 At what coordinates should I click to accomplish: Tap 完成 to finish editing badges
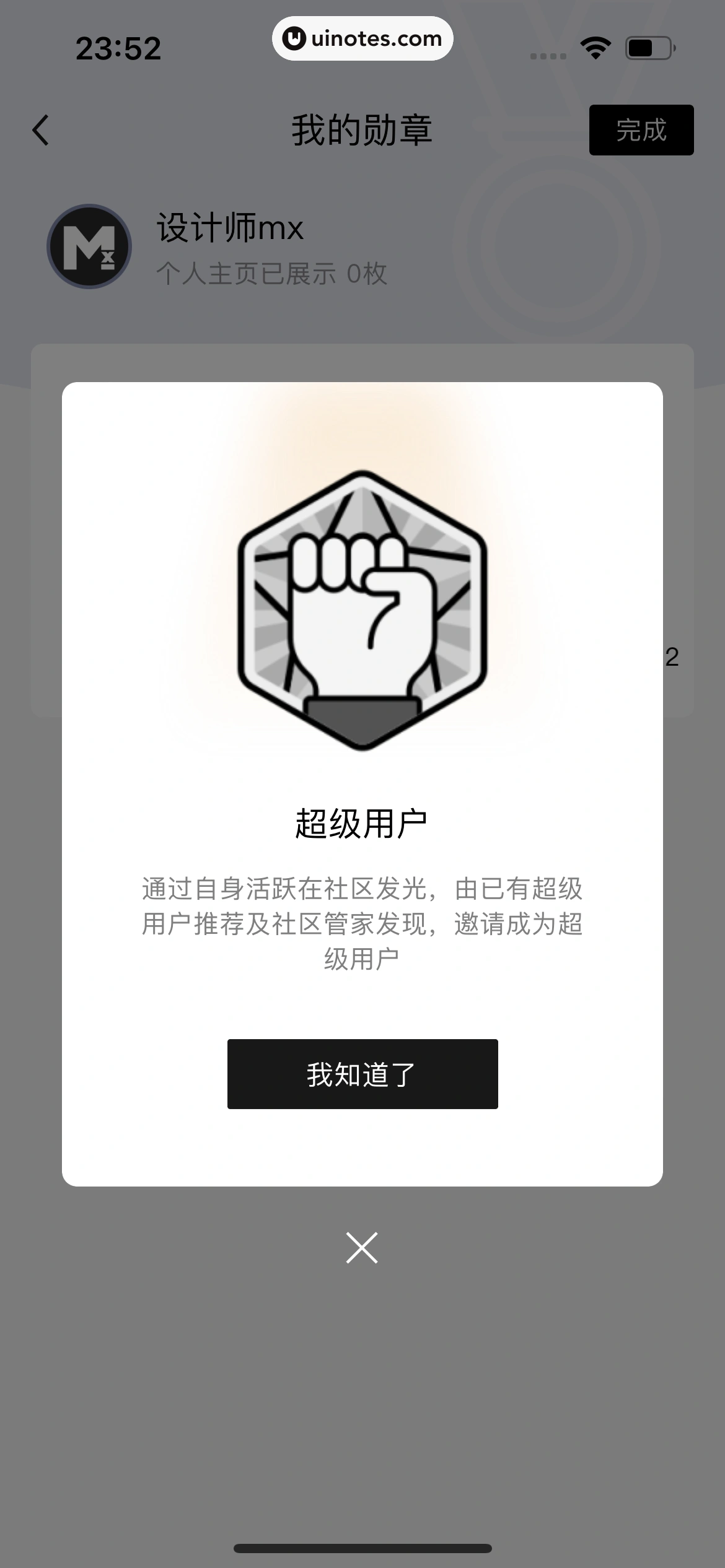[x=641, y=130]
